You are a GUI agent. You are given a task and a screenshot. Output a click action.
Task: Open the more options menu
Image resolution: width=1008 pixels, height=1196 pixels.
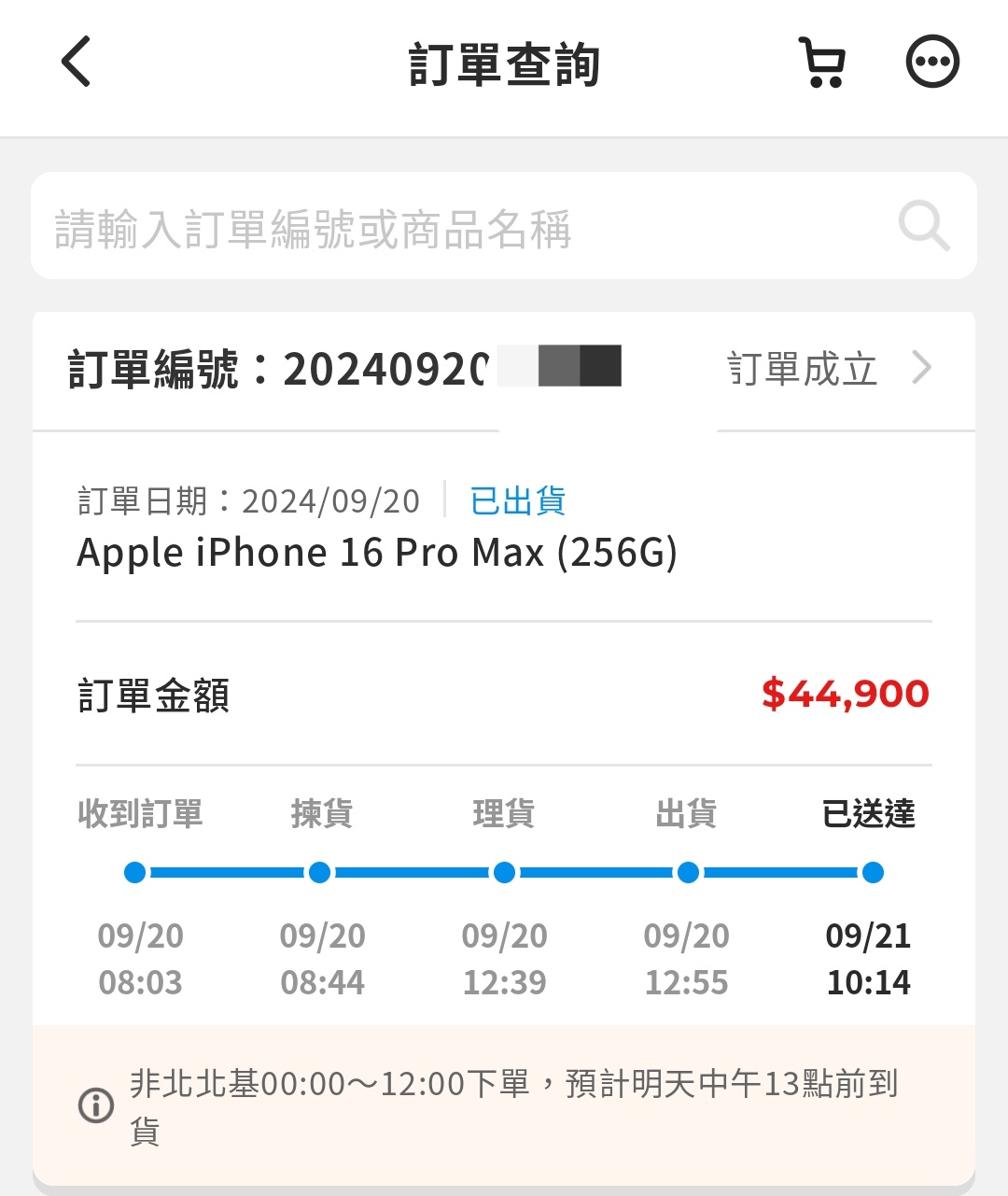click(932, 63)
